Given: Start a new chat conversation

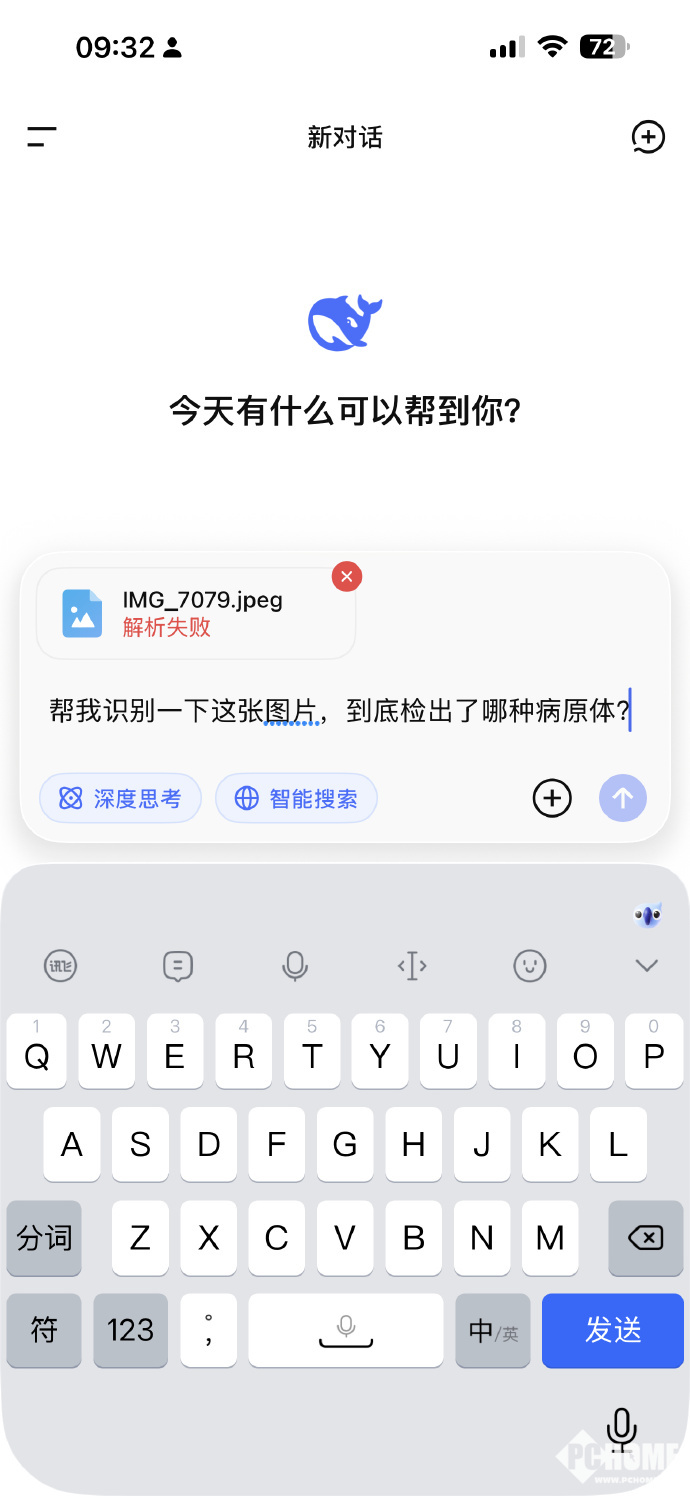Looking at the screenshot, I should [x=648, y=137].
